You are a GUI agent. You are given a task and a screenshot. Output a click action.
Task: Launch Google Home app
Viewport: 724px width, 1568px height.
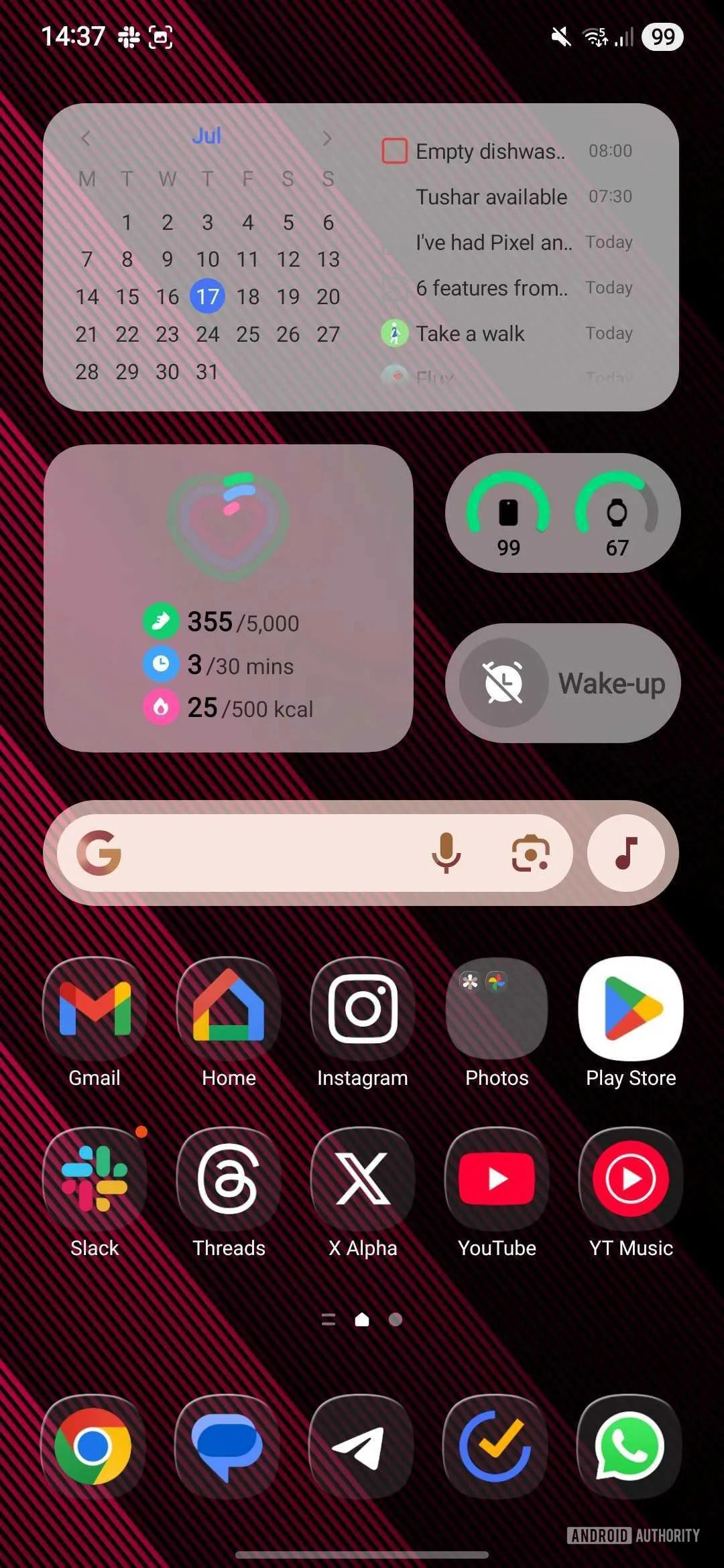pos(229,1008)
